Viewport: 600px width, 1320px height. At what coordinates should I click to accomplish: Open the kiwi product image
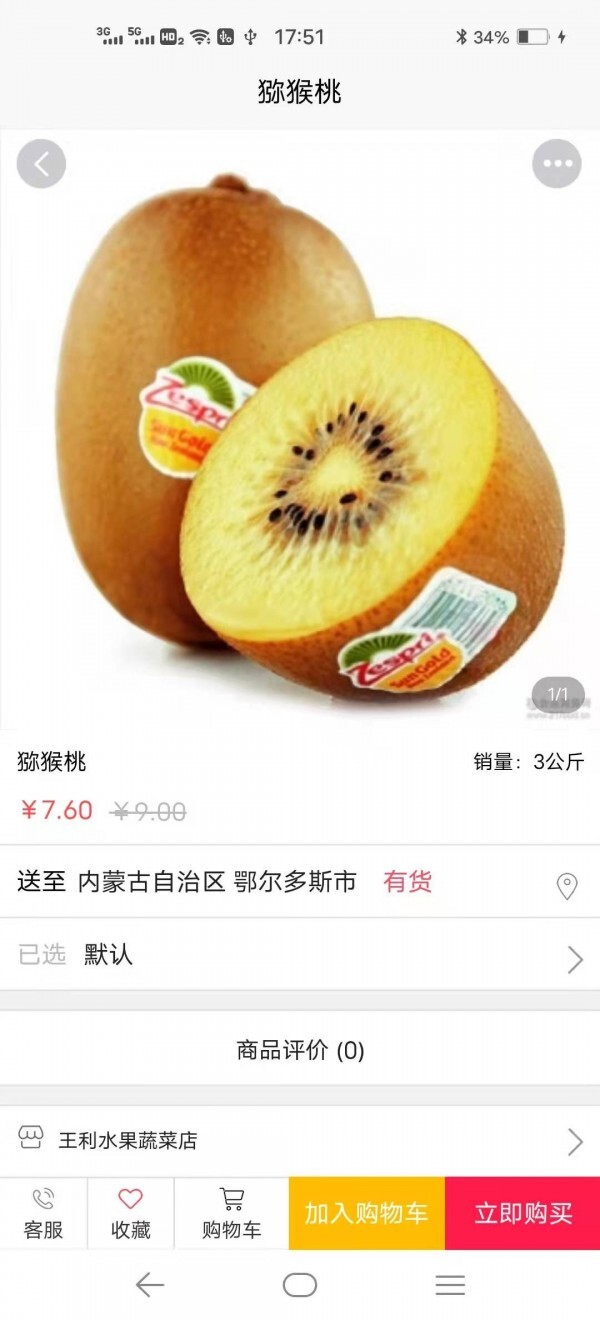300,430
